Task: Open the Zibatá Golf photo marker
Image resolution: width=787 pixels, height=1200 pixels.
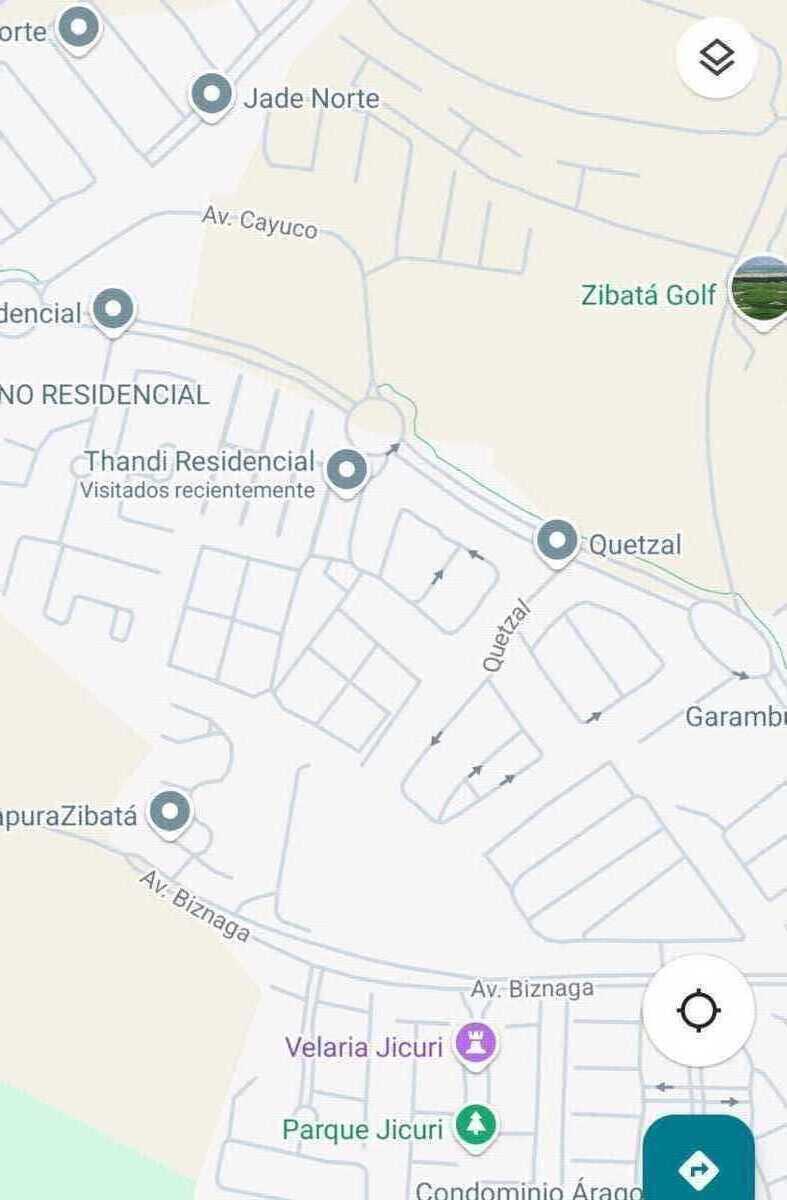Action: click(x=760, y=290)
